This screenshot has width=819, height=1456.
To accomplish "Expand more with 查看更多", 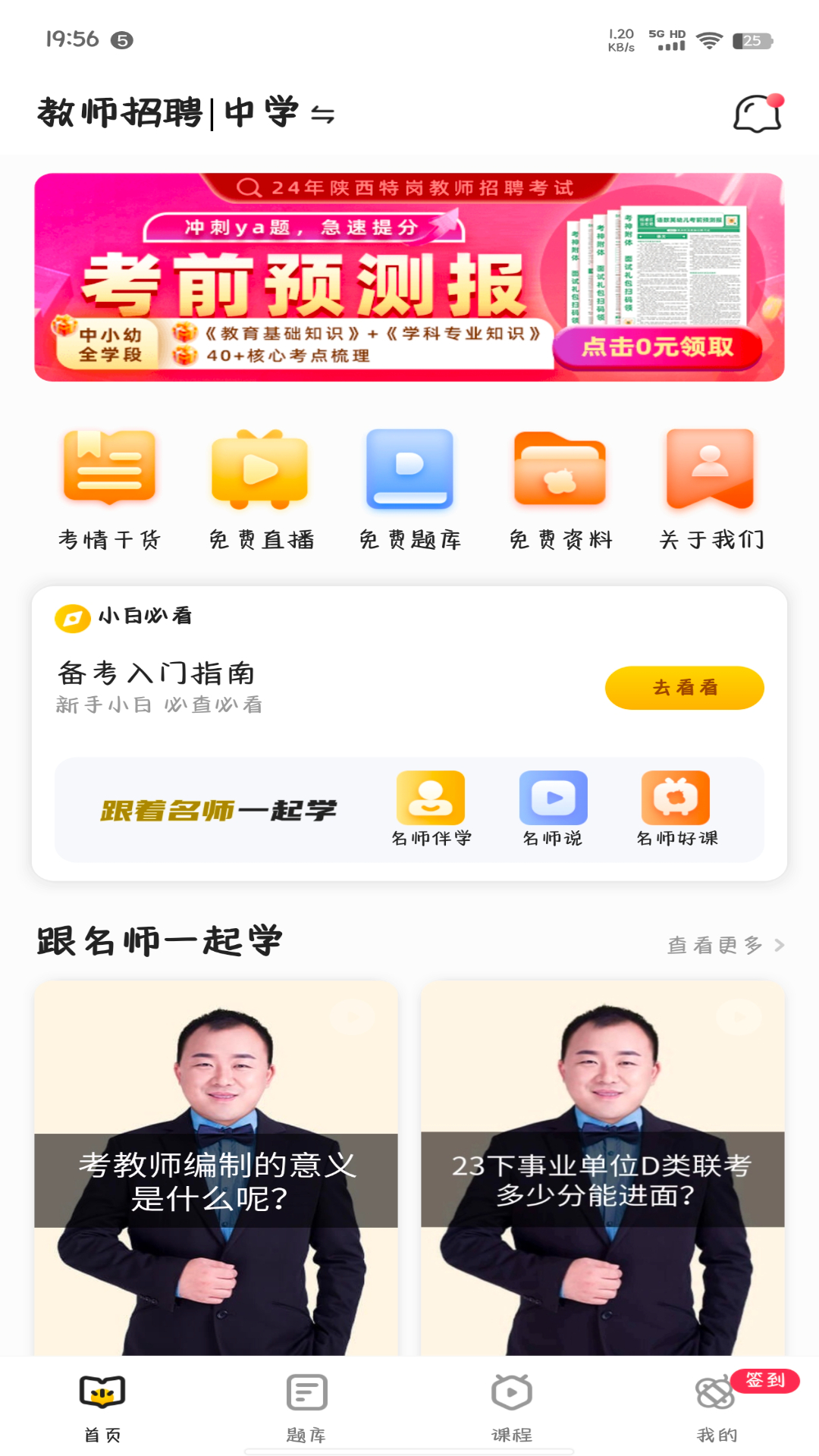I will [720, 944].
